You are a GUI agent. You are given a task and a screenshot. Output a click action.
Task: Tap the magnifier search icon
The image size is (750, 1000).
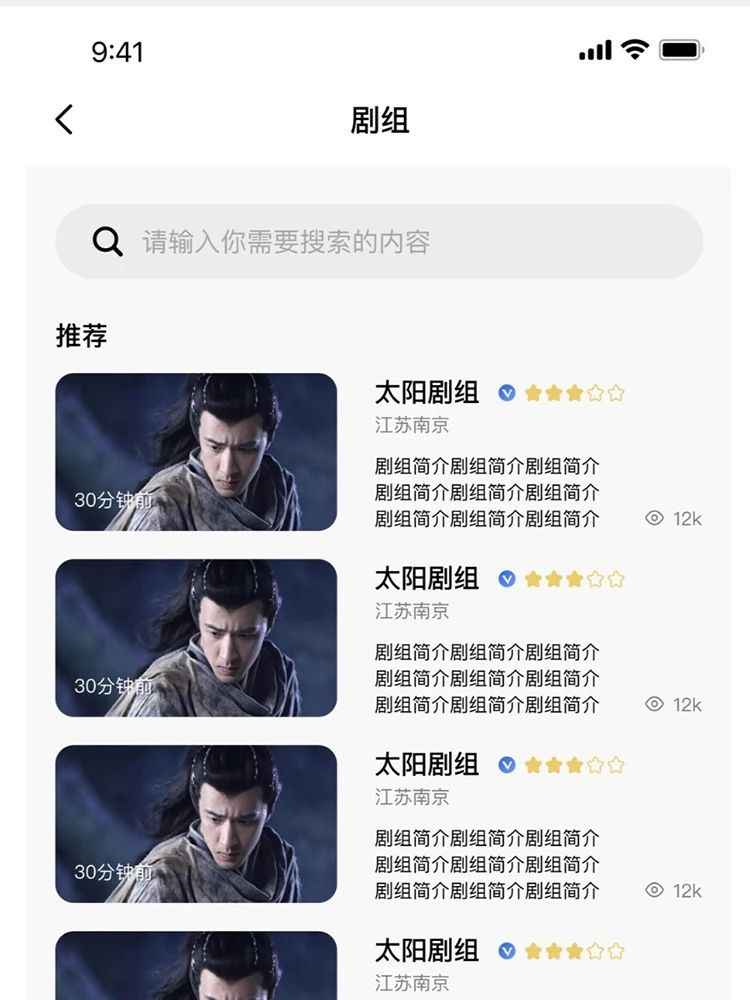tap(106, 241)
